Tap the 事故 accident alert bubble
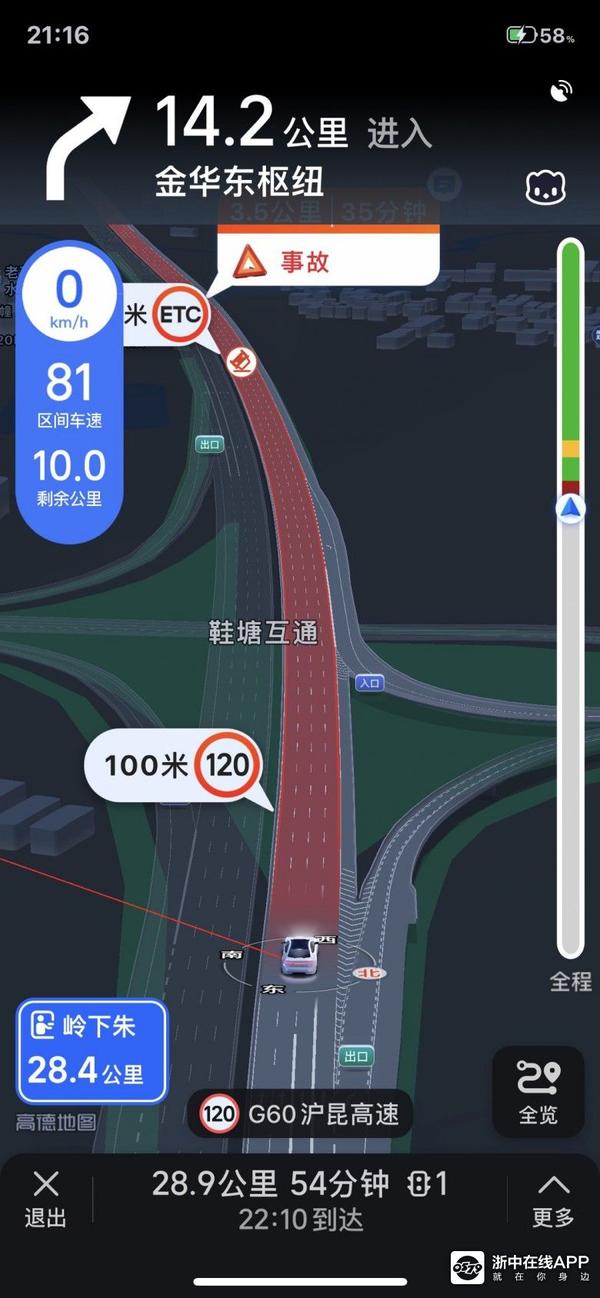Image resolution: width=600 pixels, height=1298 pixels. point(328,262)
